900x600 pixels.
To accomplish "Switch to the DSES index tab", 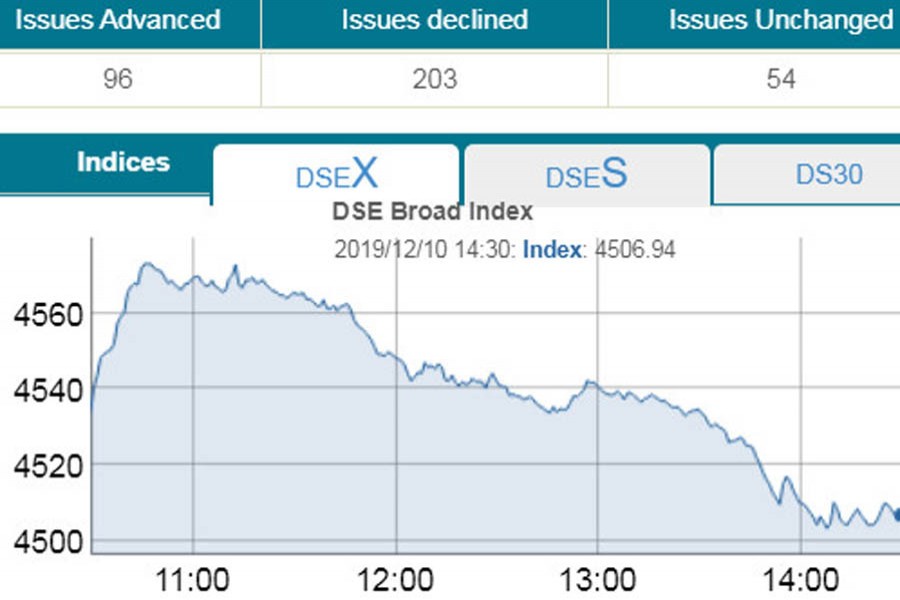I will (x=587, y=175).
